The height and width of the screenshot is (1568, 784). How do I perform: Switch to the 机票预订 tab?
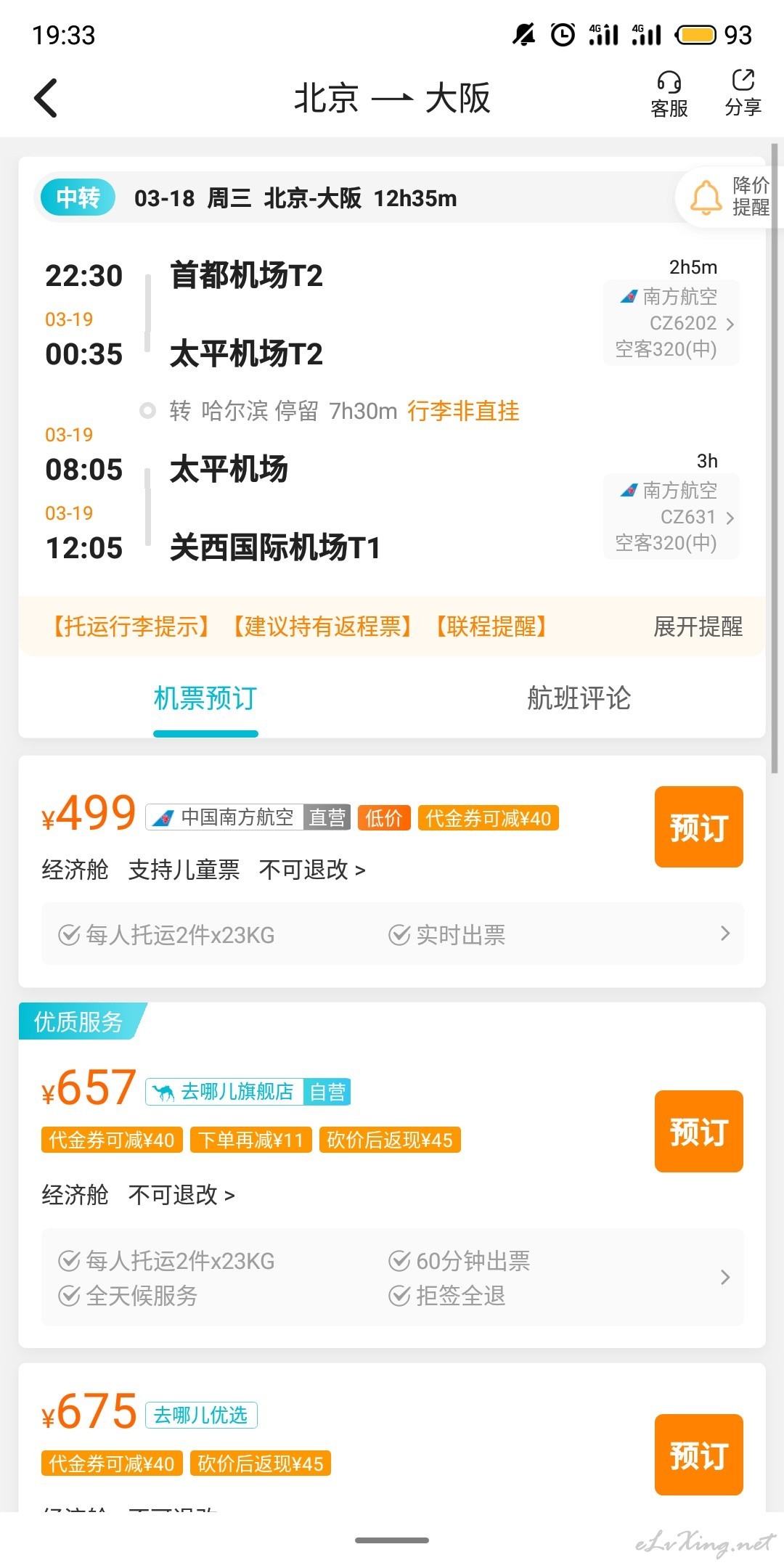[x=205, y=698]
